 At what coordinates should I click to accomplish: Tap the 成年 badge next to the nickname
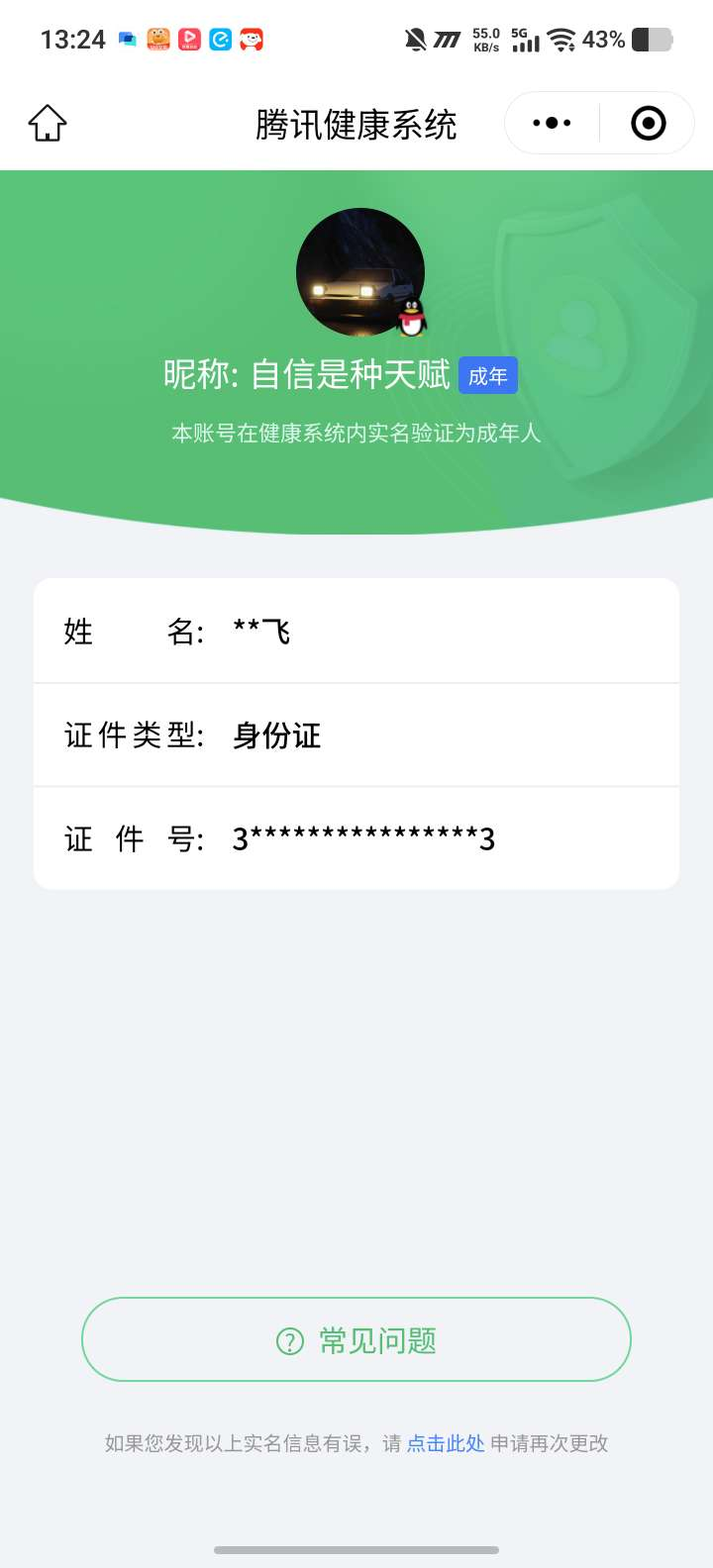click(x=488, y=375)
